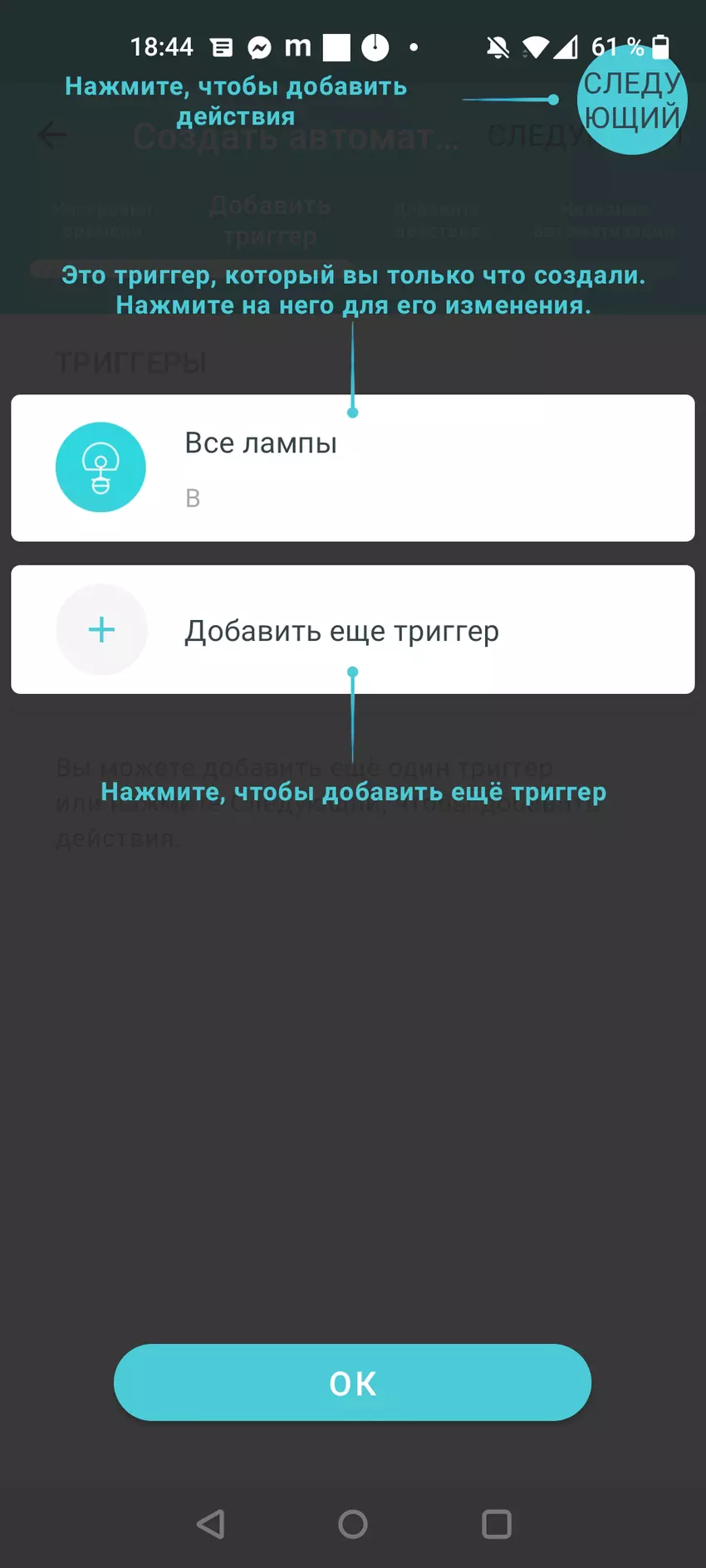
Task: Tap OK to dismiss the tutorial overlay
Action: [352, 1382]
